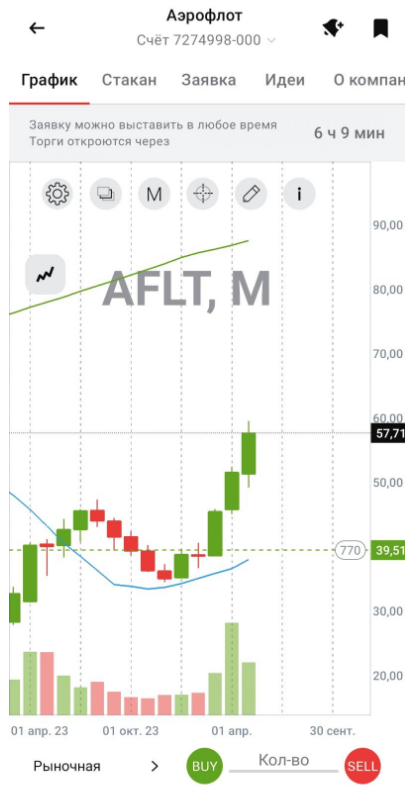Enable the crosshair tool
The width and height of the screenshot is (419, 802).
[203, 194]
